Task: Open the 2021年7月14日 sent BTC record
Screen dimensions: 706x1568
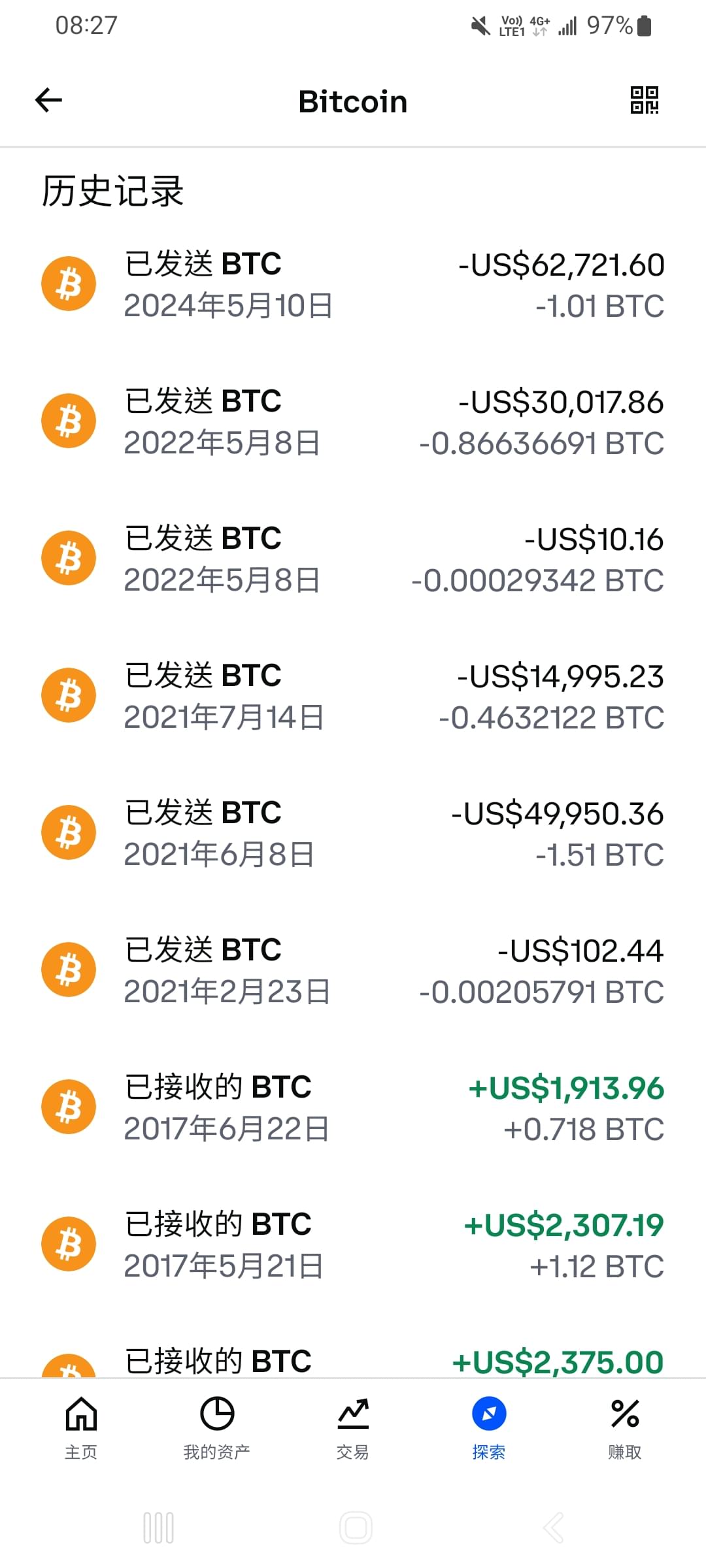Action: click(353, 696)
